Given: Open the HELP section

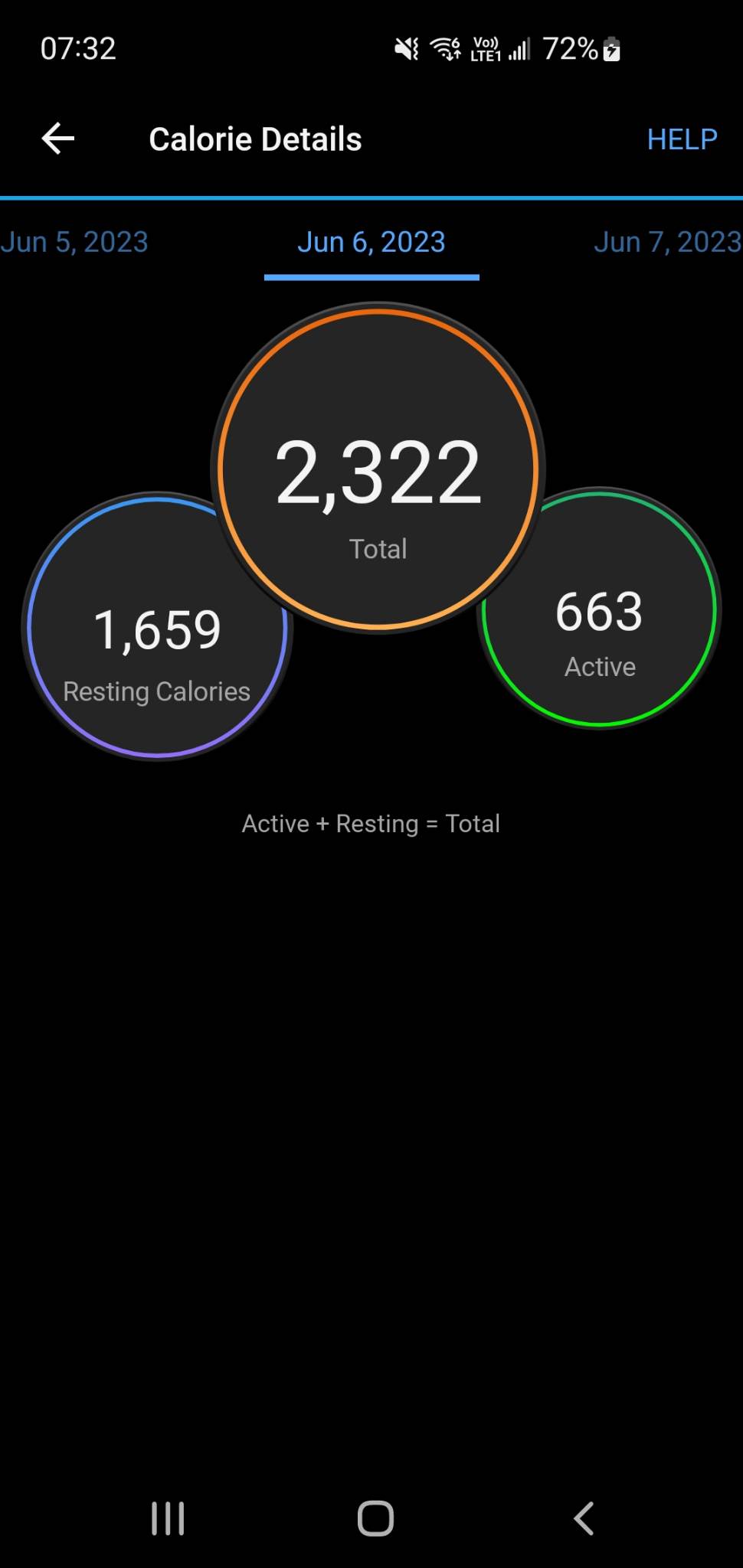Looking at the screenshot, I should (x=682, y=139).
